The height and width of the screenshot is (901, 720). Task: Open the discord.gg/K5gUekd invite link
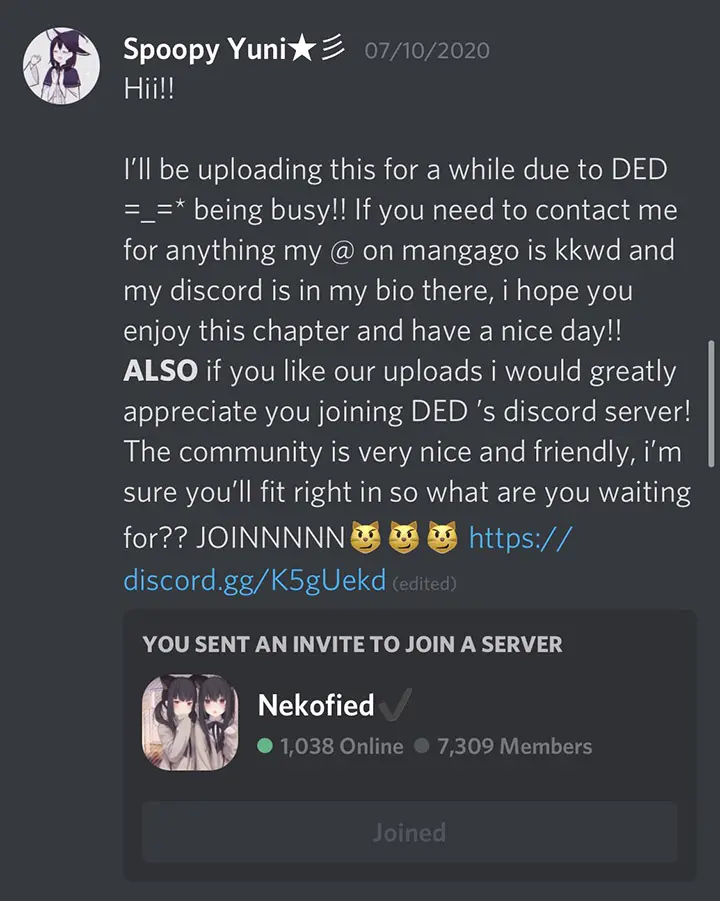click(x=254, y=580)
